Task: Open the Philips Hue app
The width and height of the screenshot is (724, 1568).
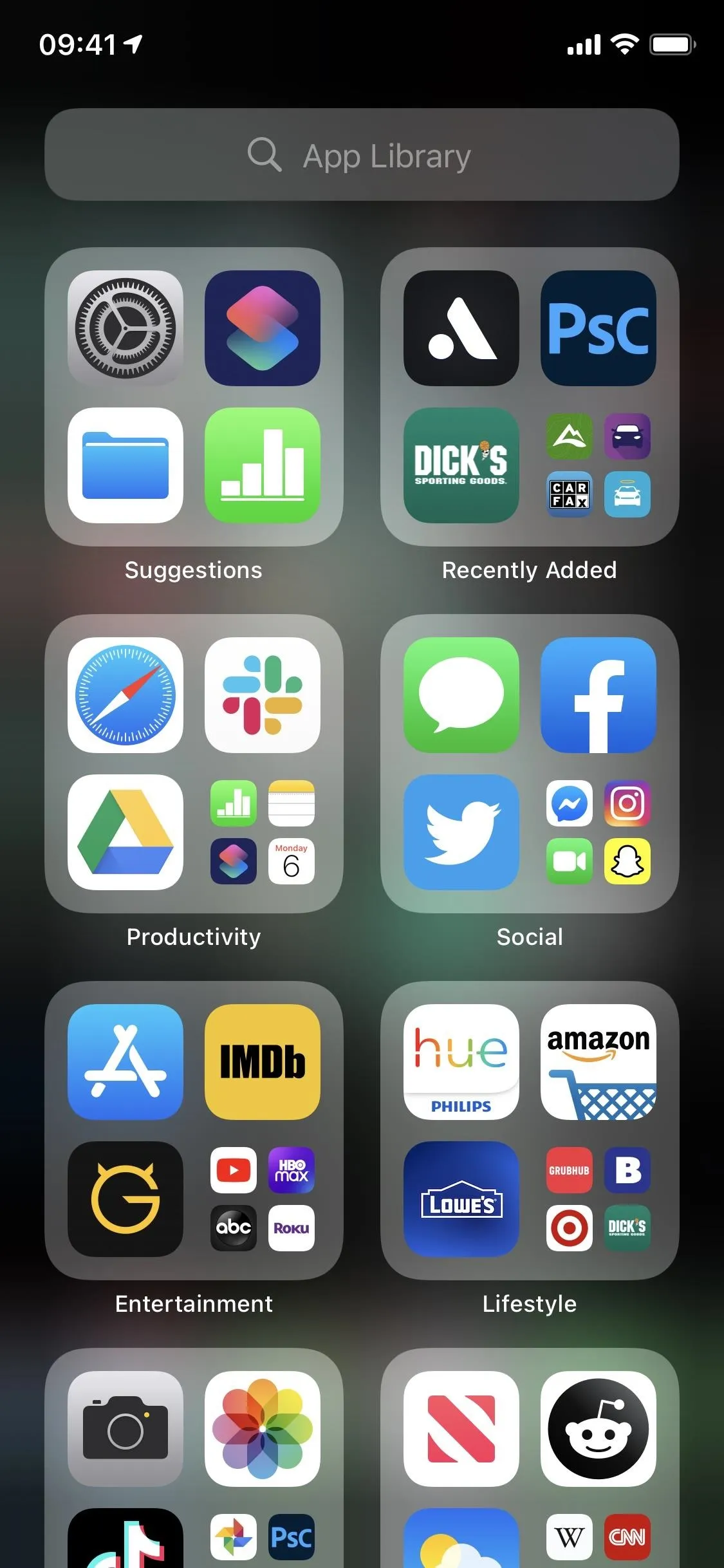Action: coord(461,1062)
